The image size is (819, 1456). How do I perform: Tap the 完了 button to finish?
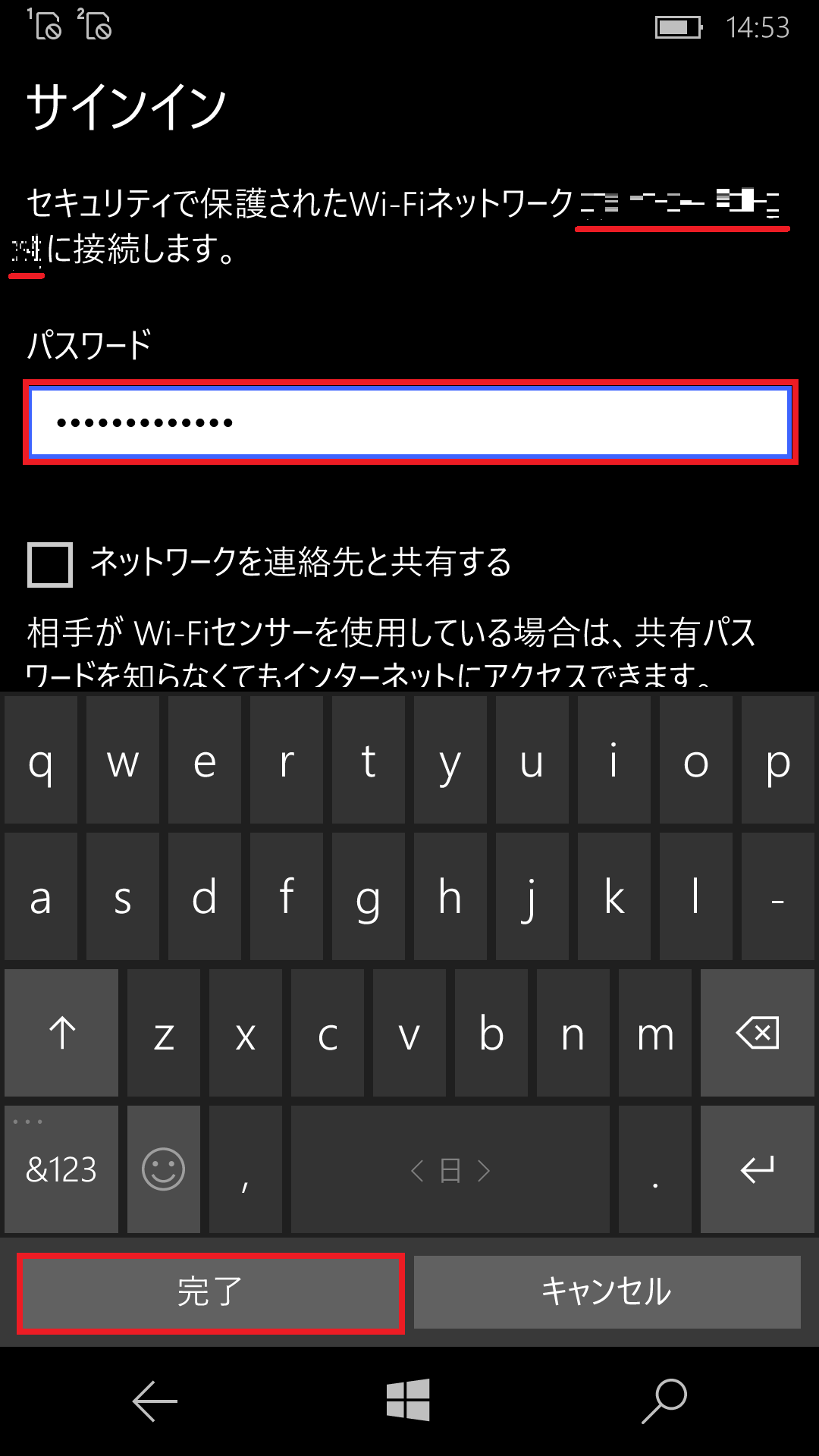coord(210,1292)
